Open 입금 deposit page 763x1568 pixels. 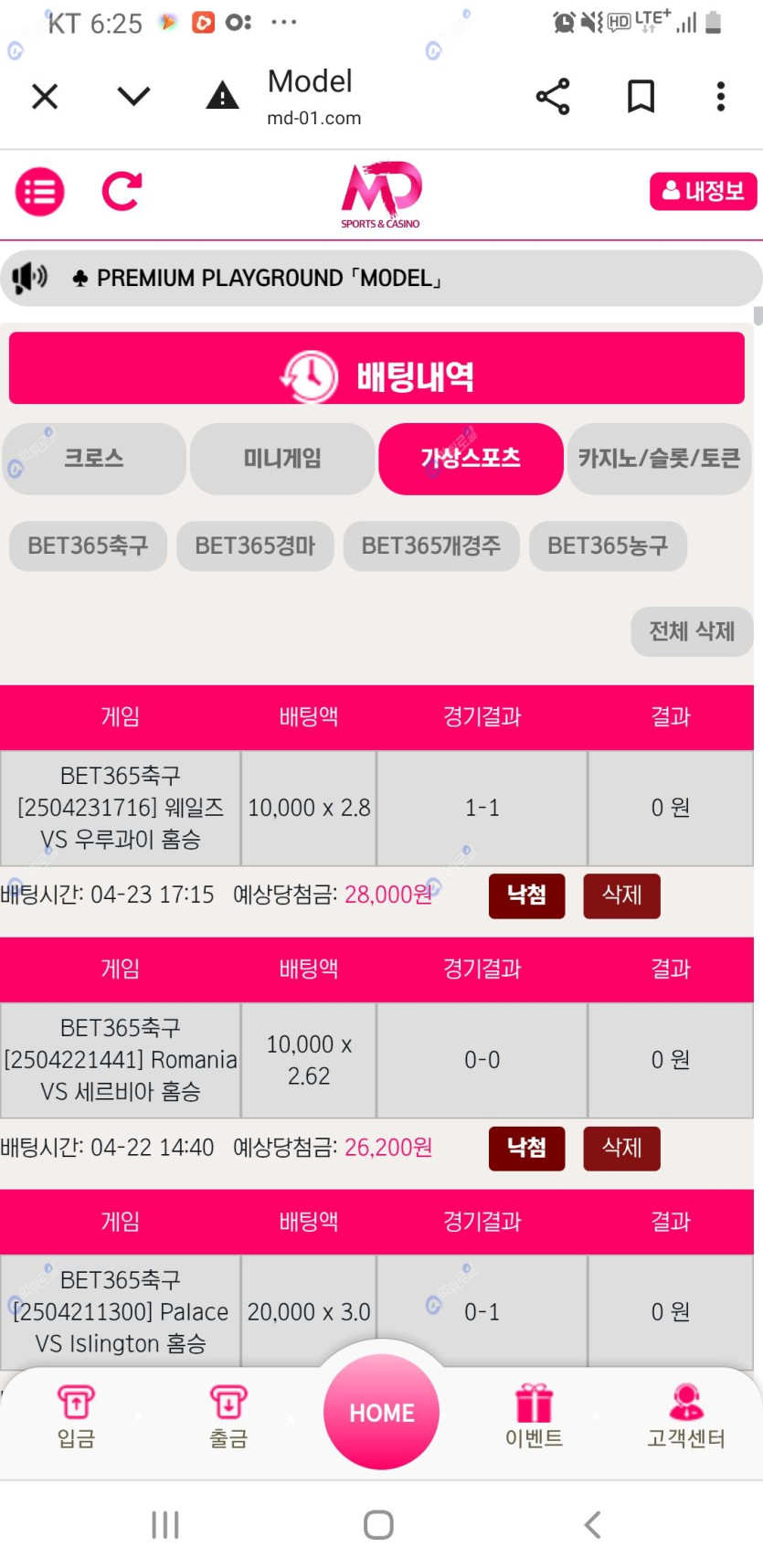click(76, 1416)
